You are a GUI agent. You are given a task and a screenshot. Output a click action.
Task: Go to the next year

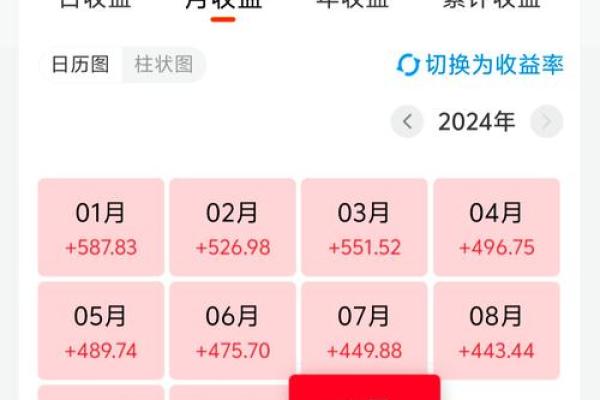(546, 122)
